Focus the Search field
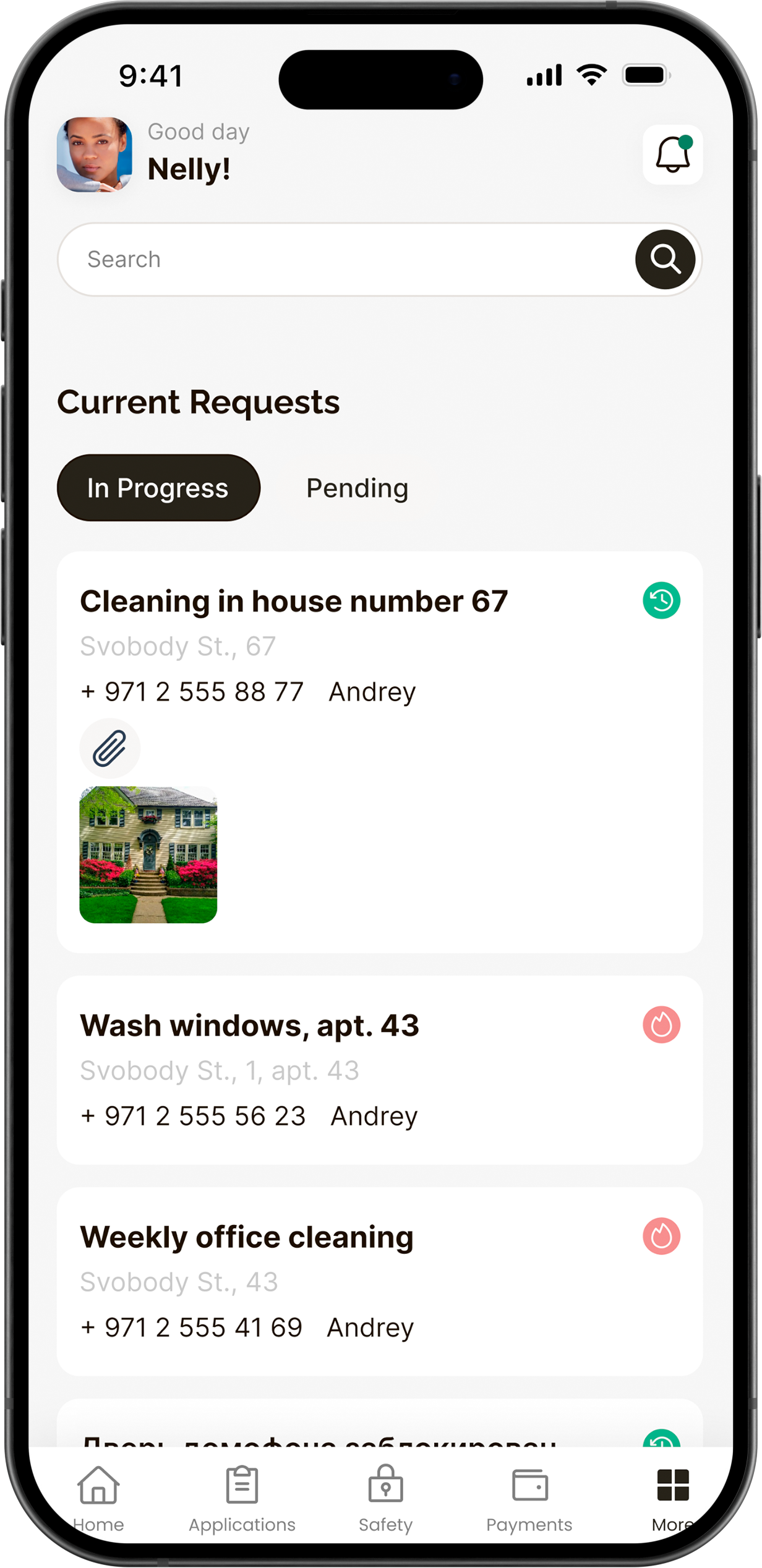Screen dimensions: 762x1568 point(346,260)
